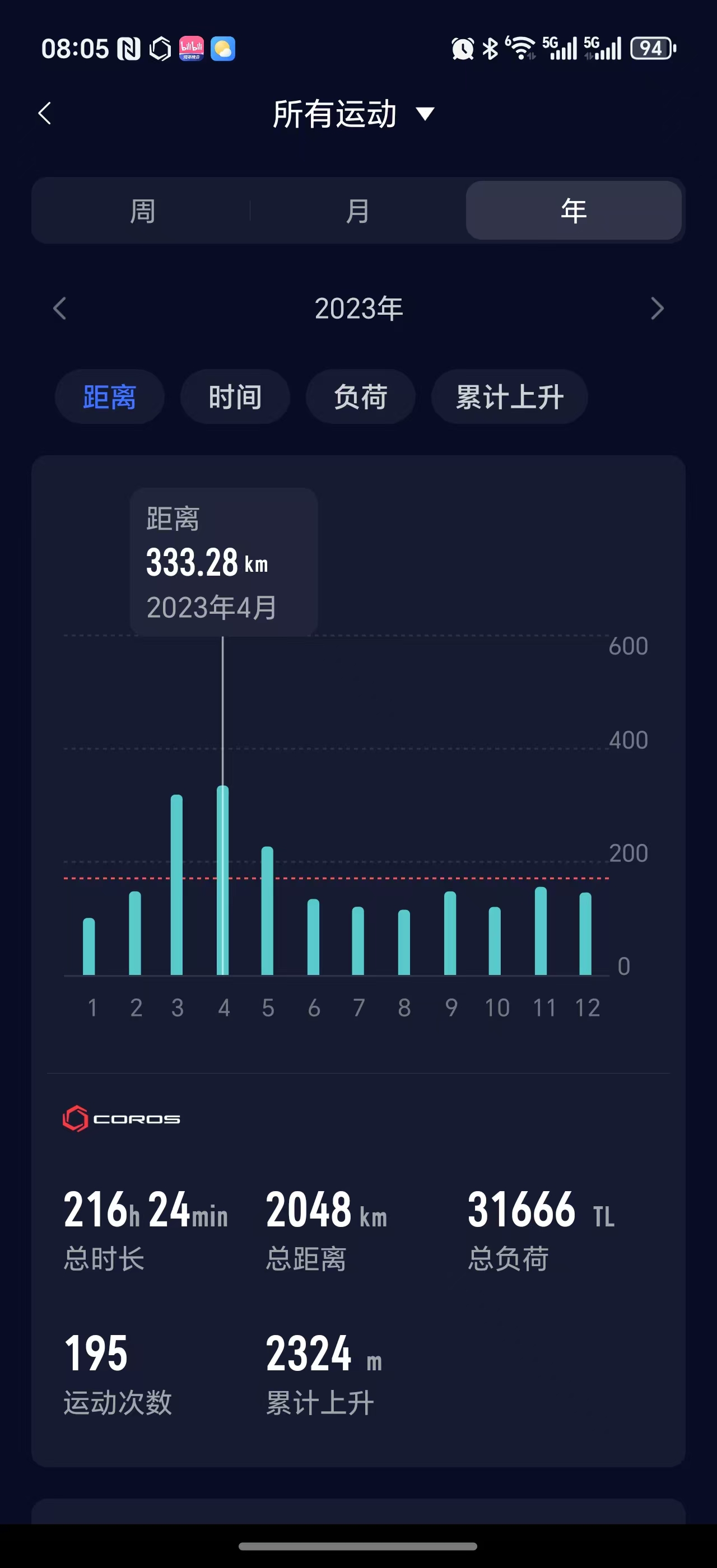Switch to the 月 (month) view

tap(358, 211)
